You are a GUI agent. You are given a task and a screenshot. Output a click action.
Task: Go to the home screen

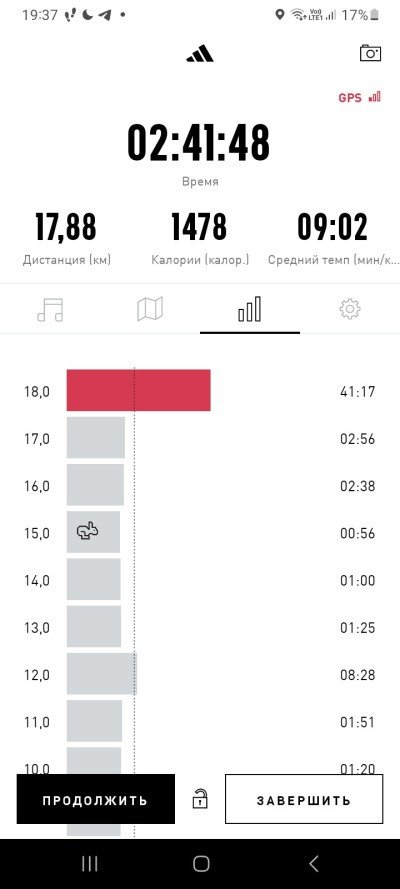point(201,863)
